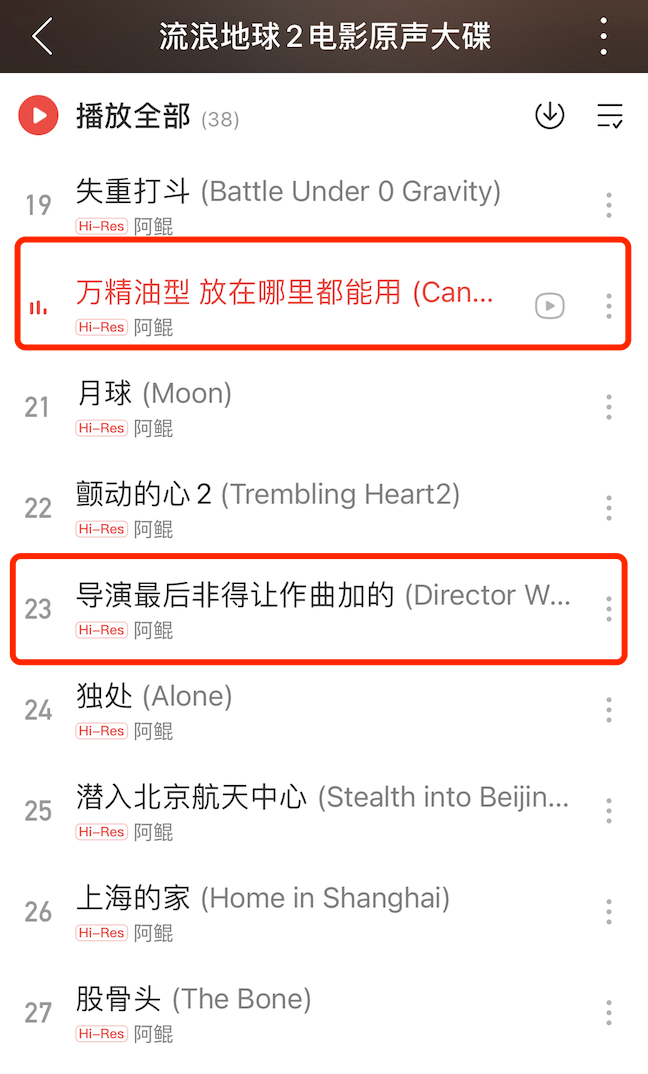Viewport: 648px width, 1074px height.
Task: Download all tracks
Action: (x=549, y=115)
